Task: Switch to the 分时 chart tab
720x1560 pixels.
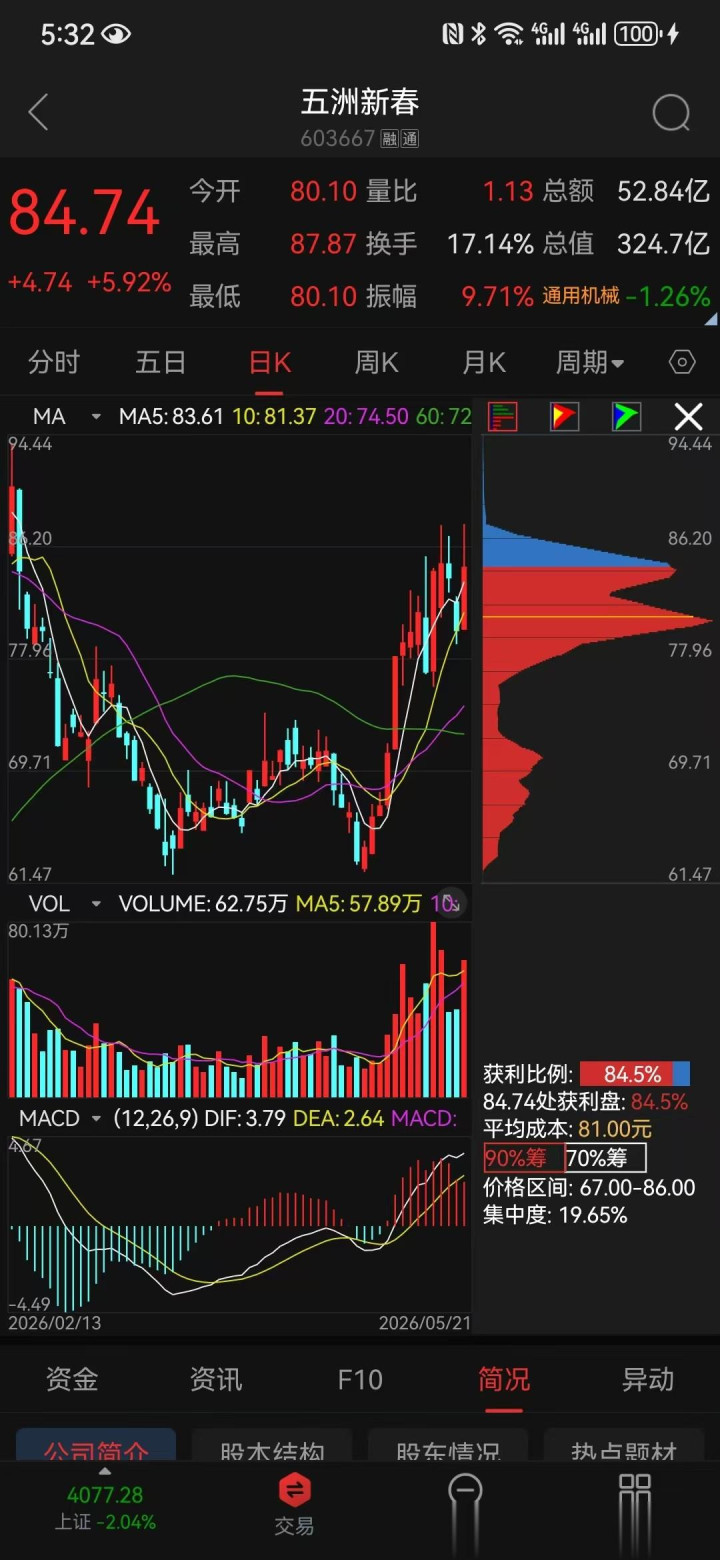Action: point(53,362)
